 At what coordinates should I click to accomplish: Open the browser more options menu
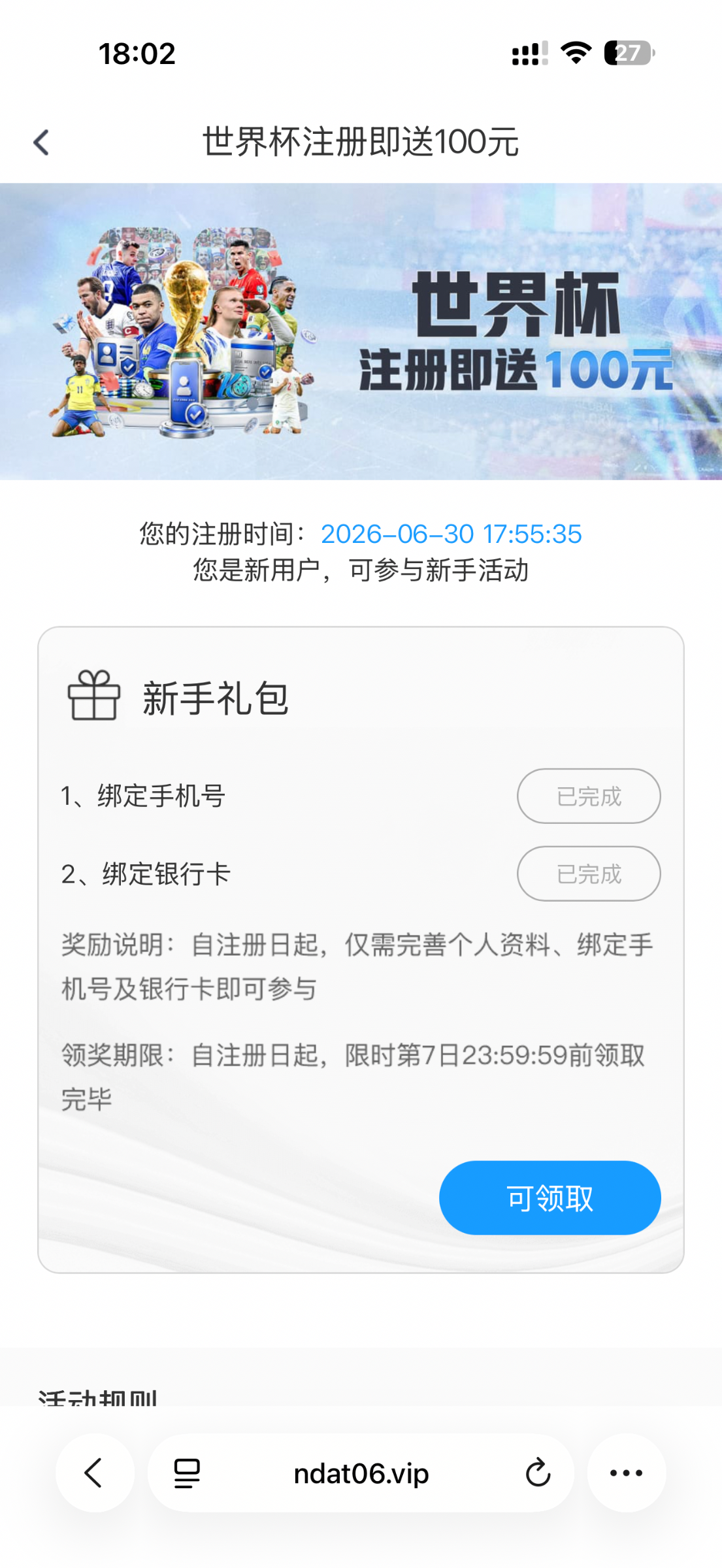(x=626, y=1473)
